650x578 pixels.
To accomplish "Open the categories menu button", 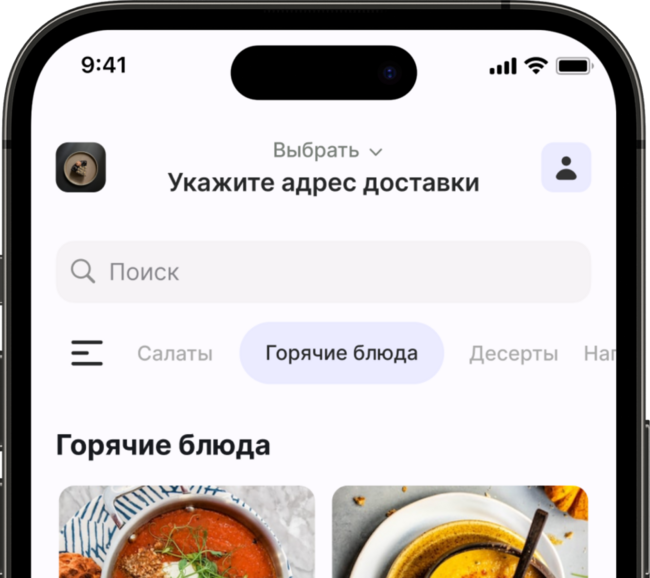I will click(x=87, y=353).
